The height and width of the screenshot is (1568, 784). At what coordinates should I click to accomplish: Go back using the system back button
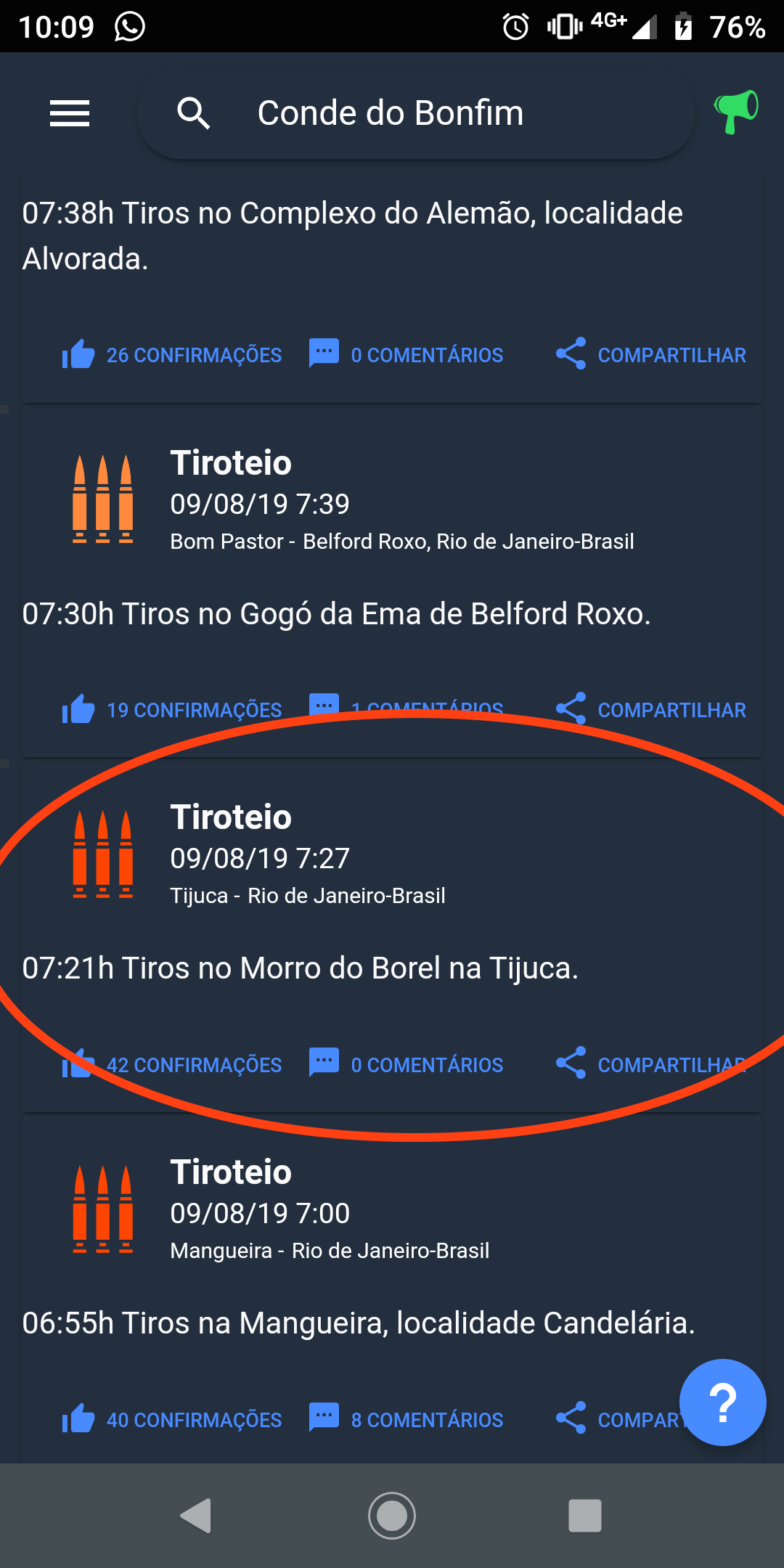(196, 1516)
